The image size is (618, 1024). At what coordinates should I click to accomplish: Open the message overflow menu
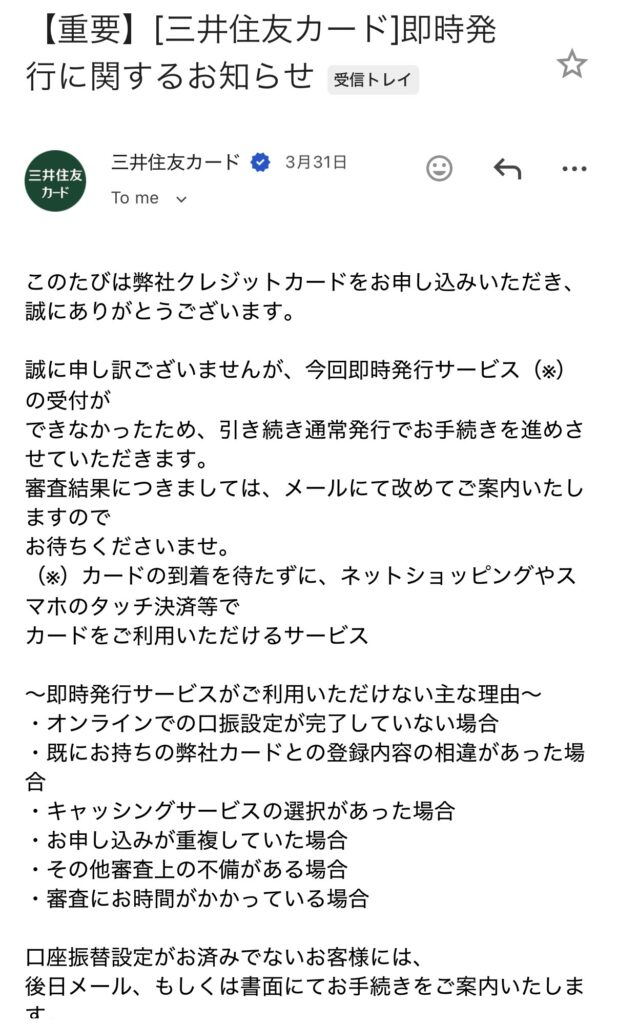pos(574,168)
